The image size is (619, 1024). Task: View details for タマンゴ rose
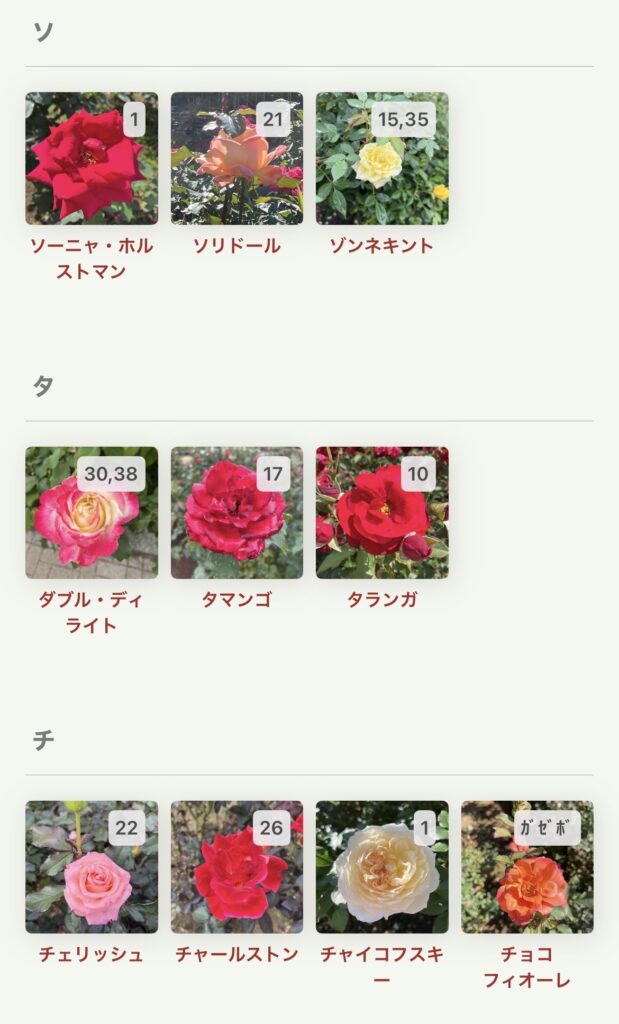pyautogui.click(x=237, y=512)
